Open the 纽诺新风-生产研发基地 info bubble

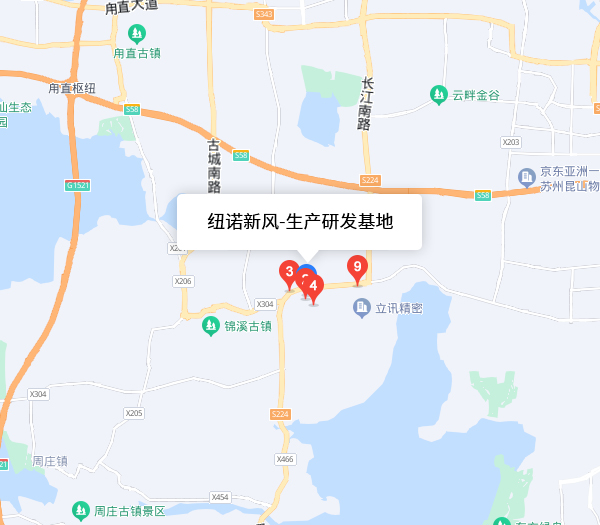[x=299, y=222]
